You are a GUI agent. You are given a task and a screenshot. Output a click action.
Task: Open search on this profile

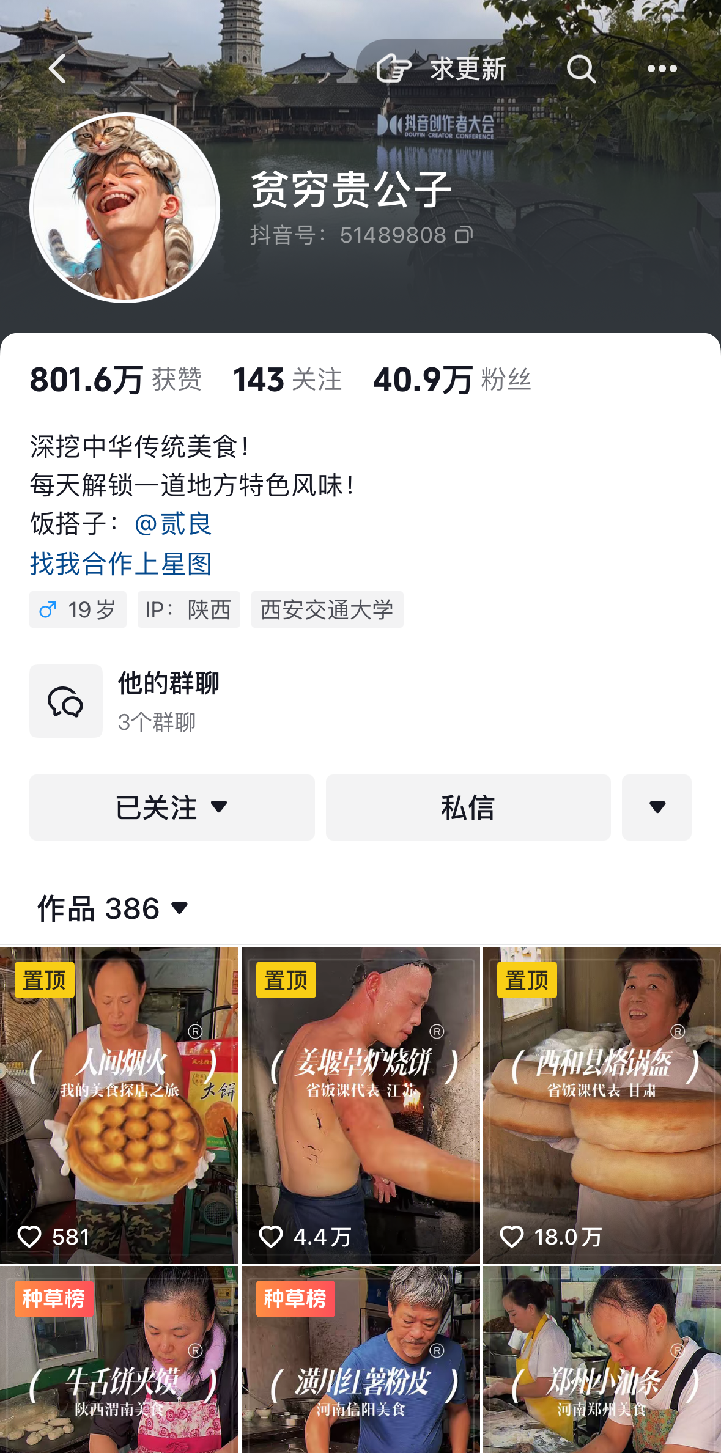point(581,69)
